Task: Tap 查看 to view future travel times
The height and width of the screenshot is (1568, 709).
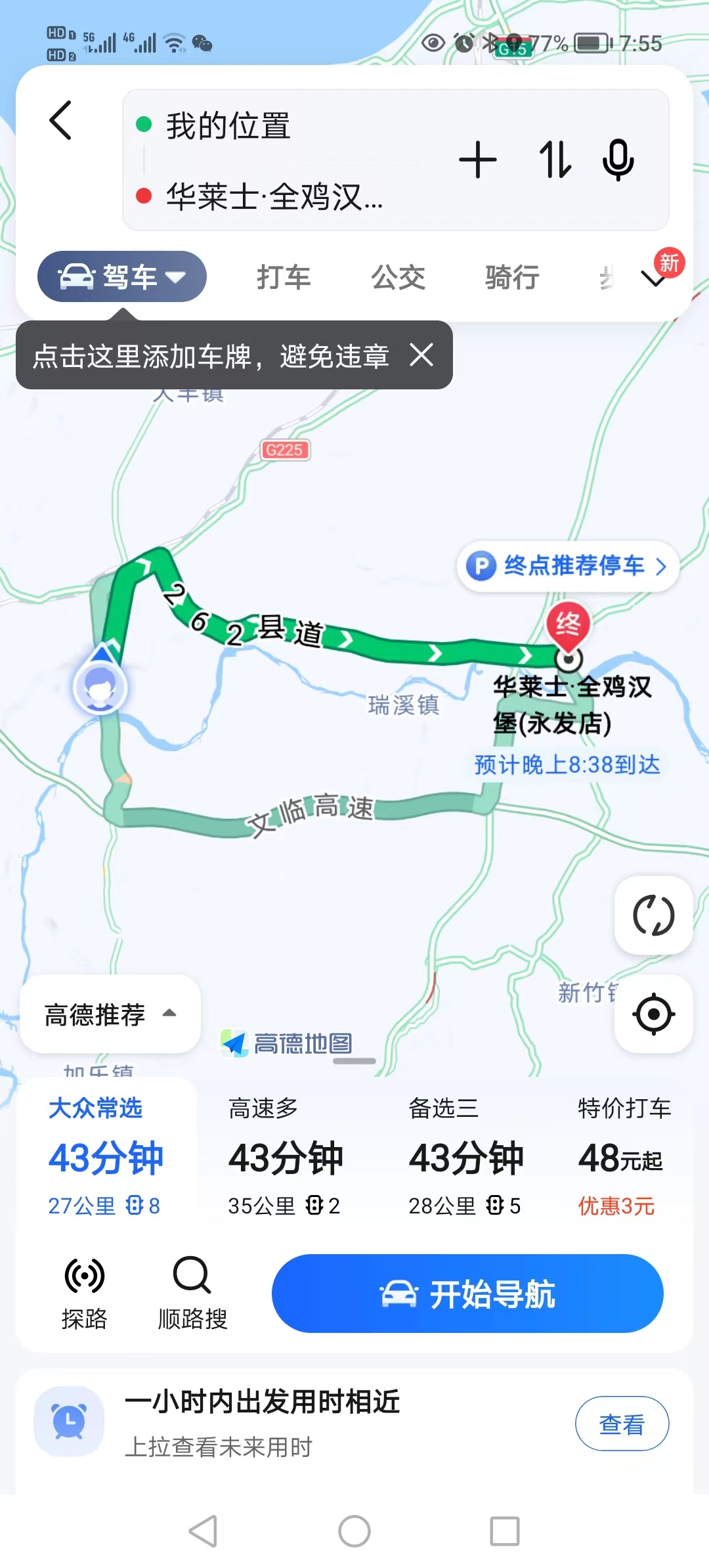Action: tap(622, 1424)
